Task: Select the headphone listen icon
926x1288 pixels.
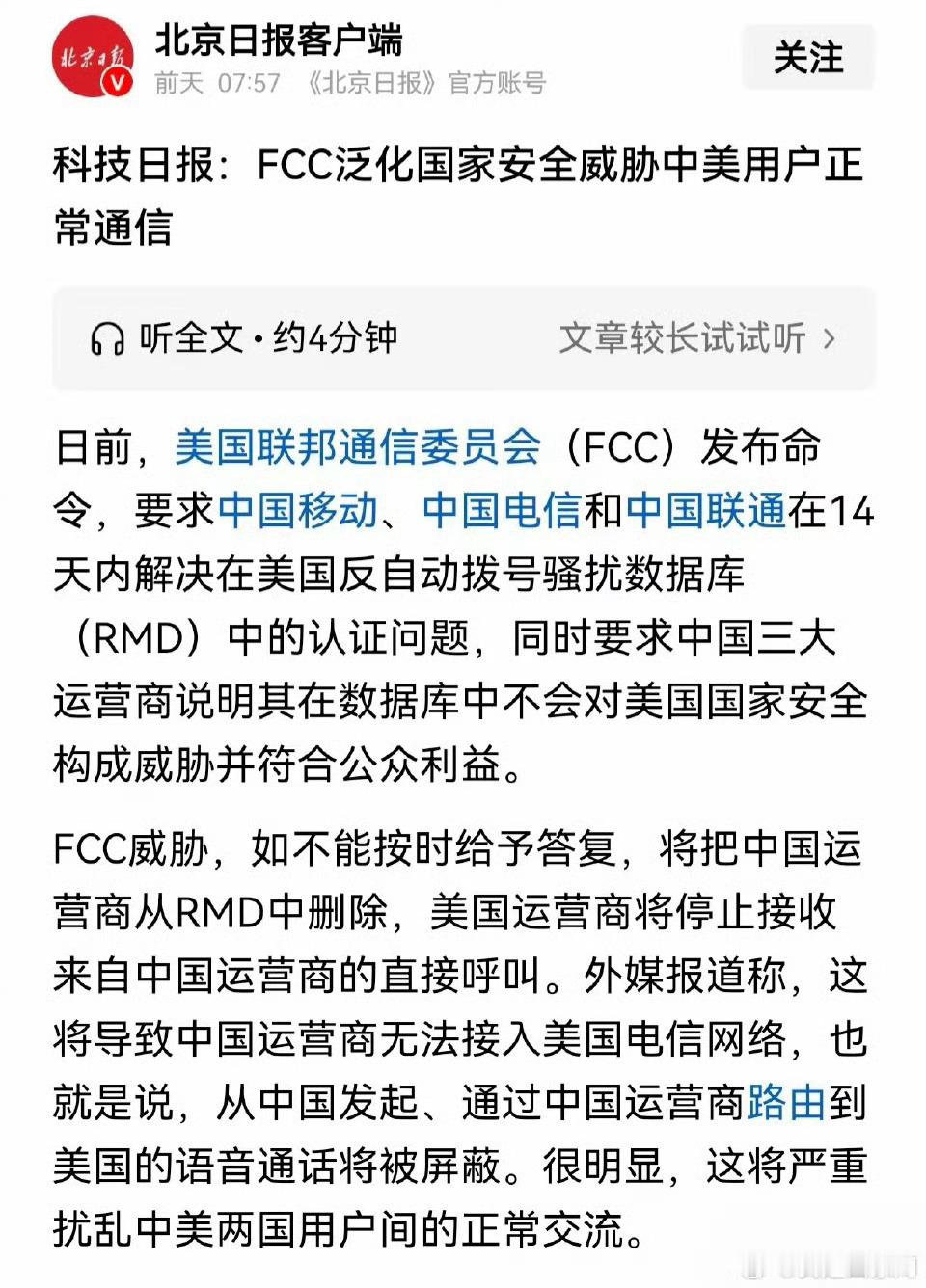Action: click(x=108, y=338)
